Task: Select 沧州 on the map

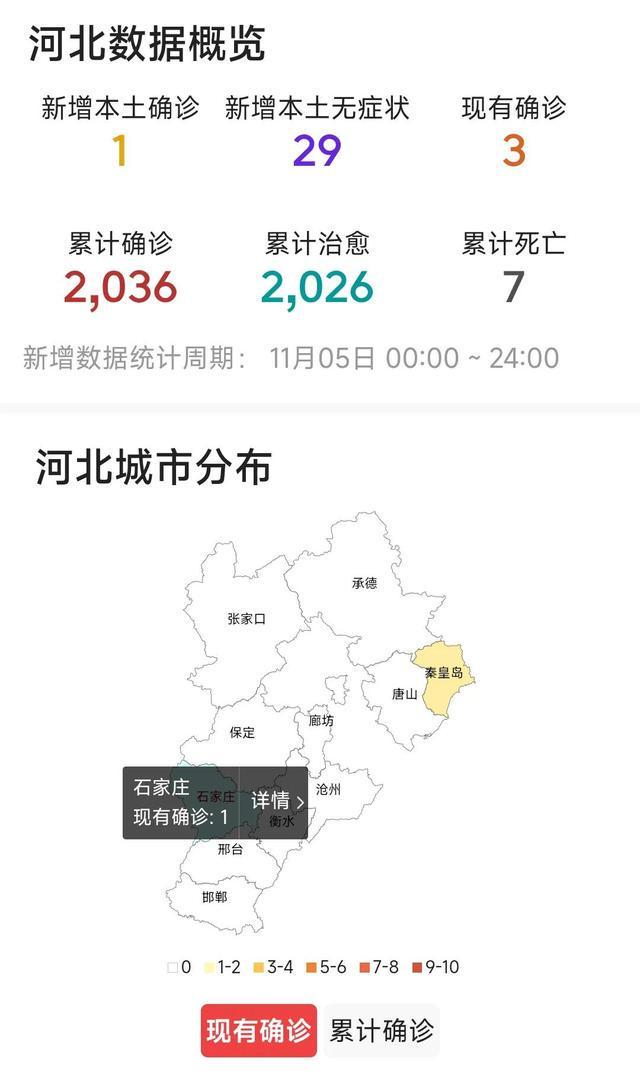Action: [x=328, y=789]
